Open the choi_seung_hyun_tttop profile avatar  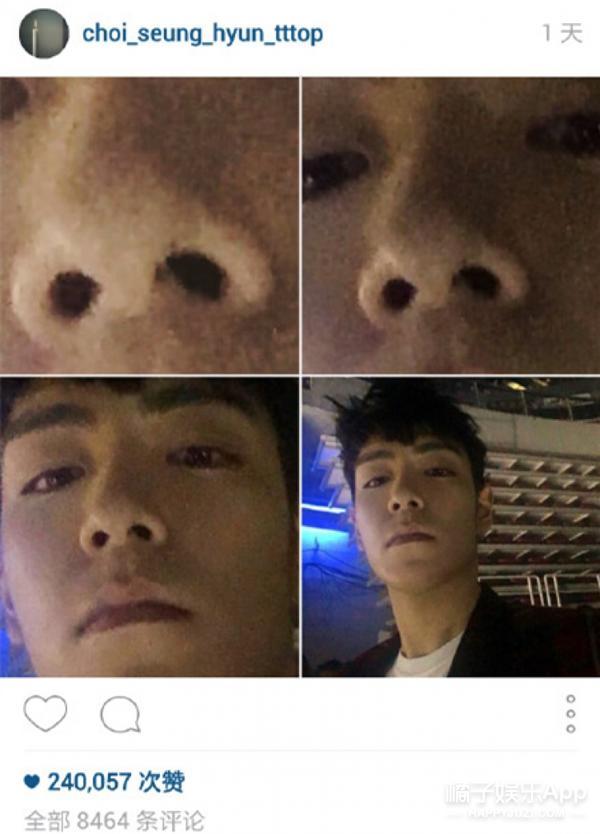pos(43,33)
